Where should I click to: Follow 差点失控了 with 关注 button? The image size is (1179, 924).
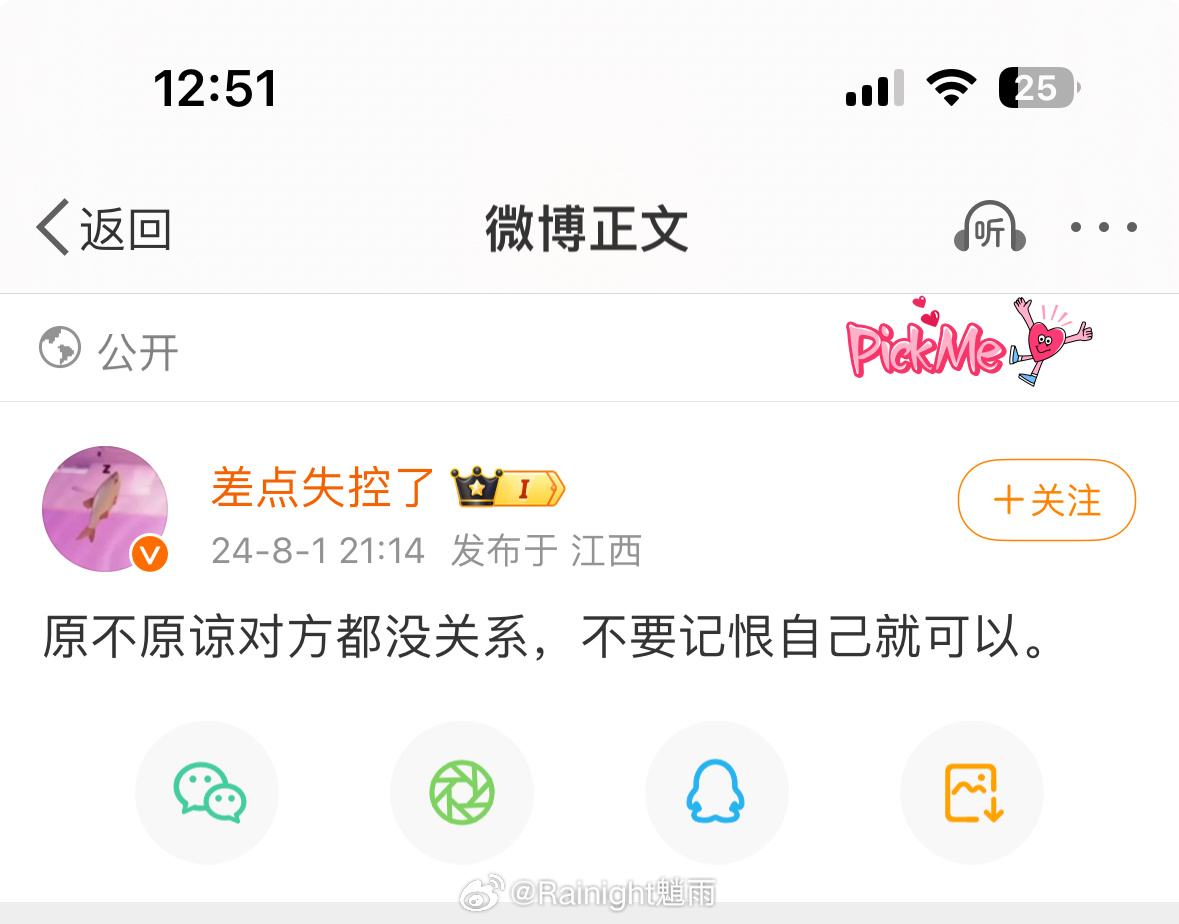click(1046, 500)
